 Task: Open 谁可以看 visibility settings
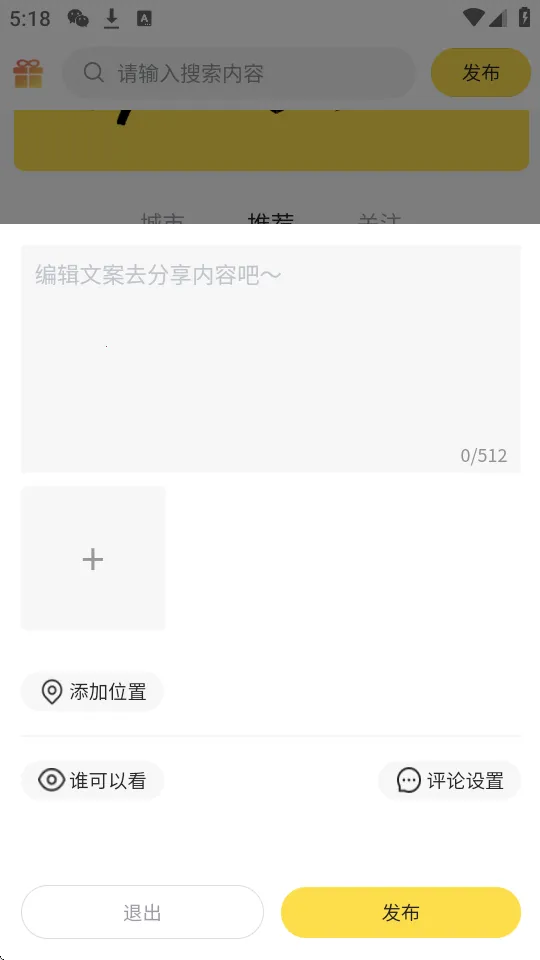[92, 781]
